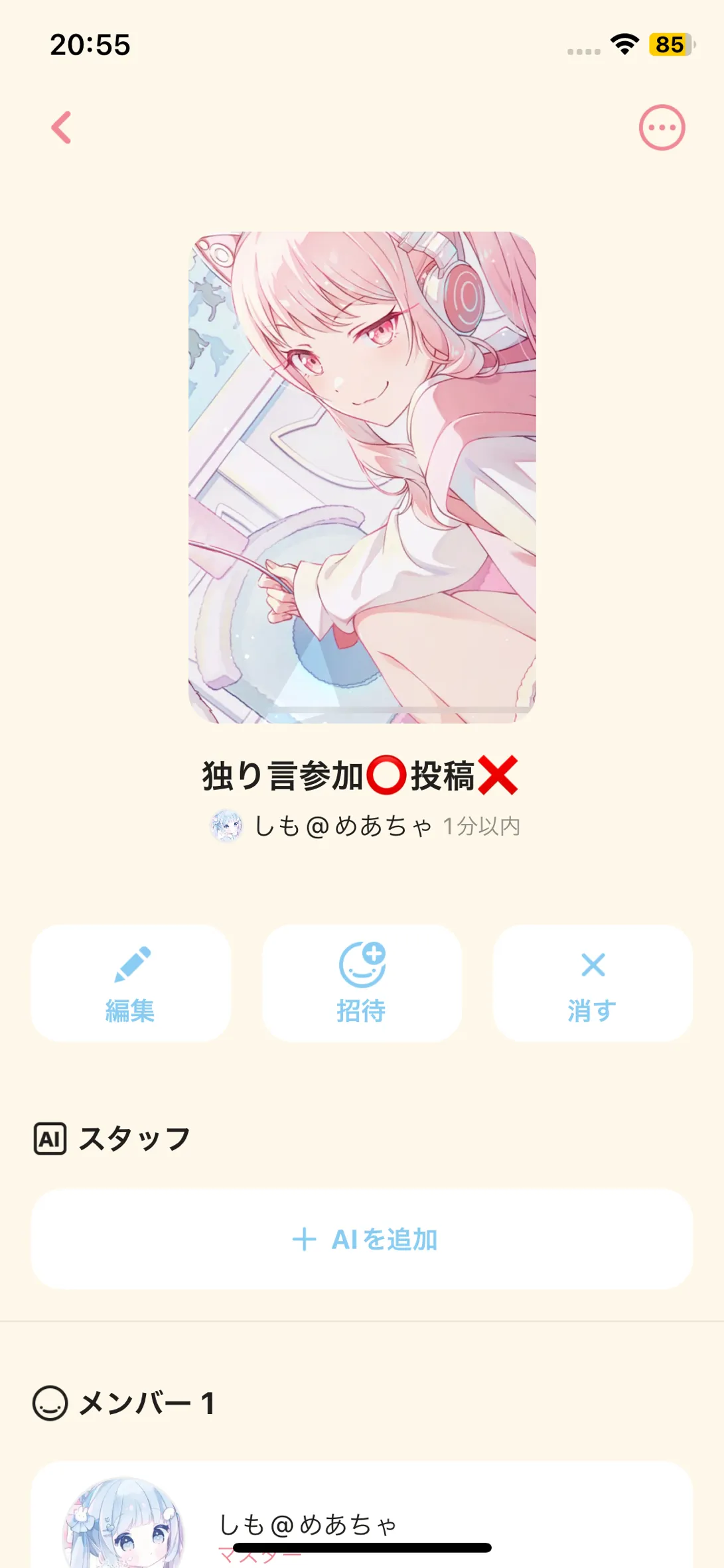This screenshot has height=1568, width=724.
Task: Add an AI staff via AIを追加
Action: pos(362,1239)
